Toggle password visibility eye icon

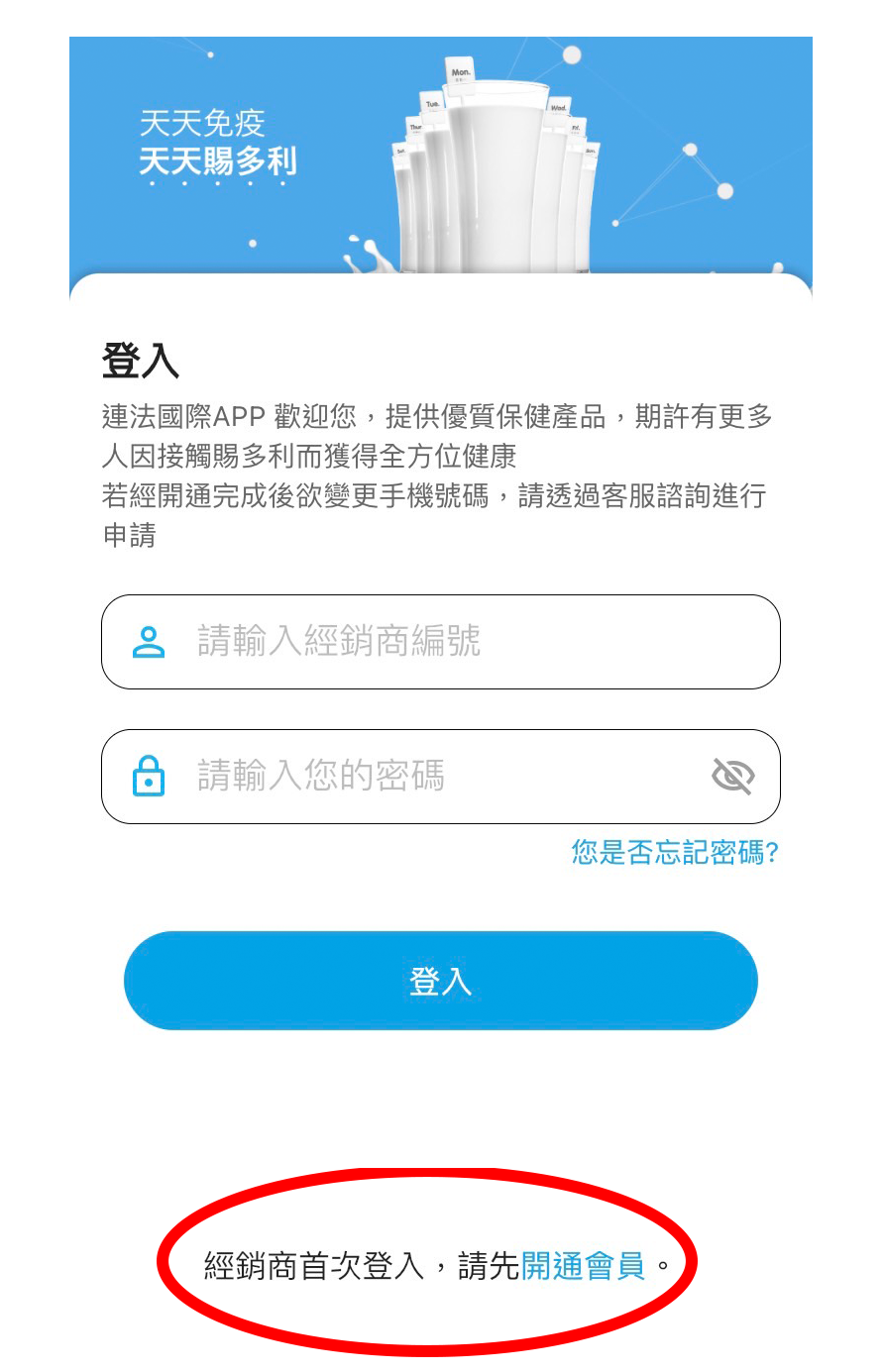[x=733, y=776]
